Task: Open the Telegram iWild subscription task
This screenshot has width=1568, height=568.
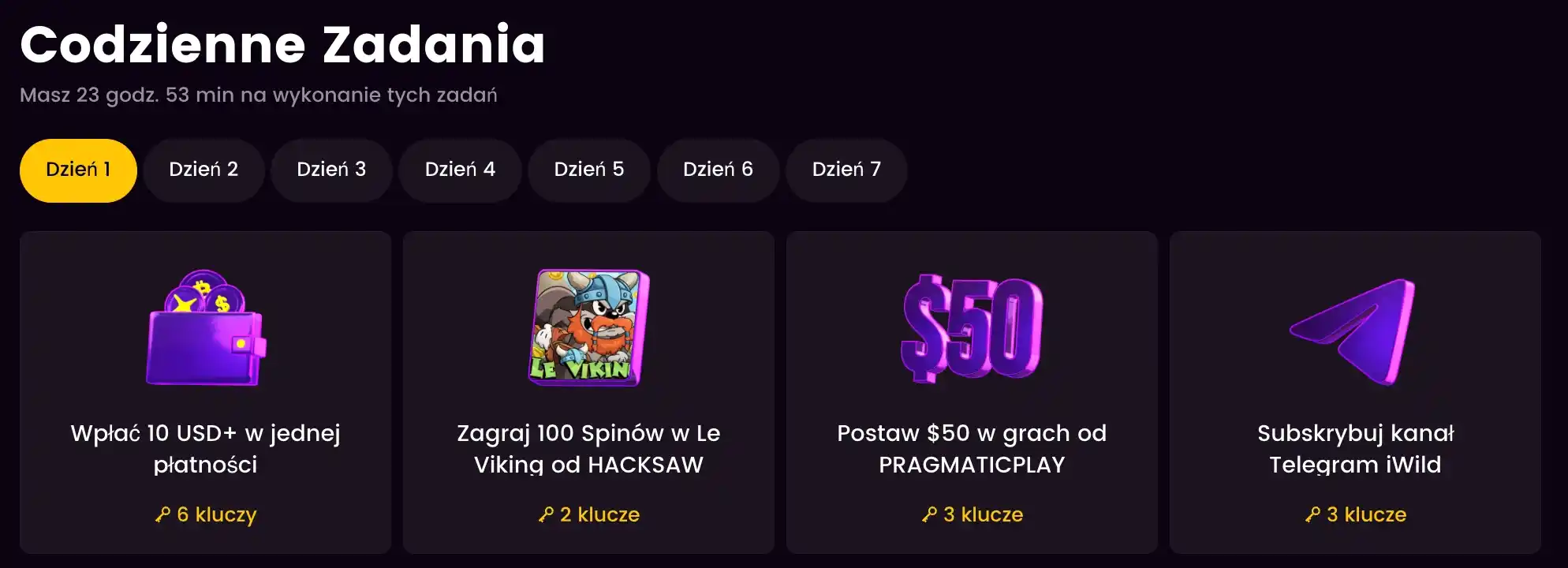Action: [x=1355, y=392]
